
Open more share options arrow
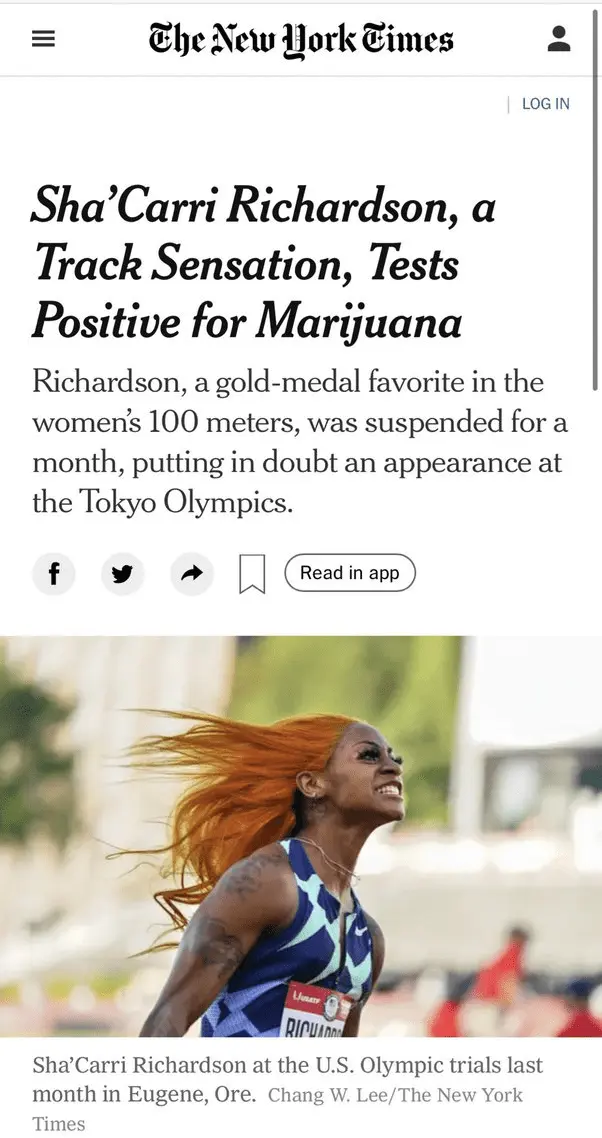(x=191, y=574)
